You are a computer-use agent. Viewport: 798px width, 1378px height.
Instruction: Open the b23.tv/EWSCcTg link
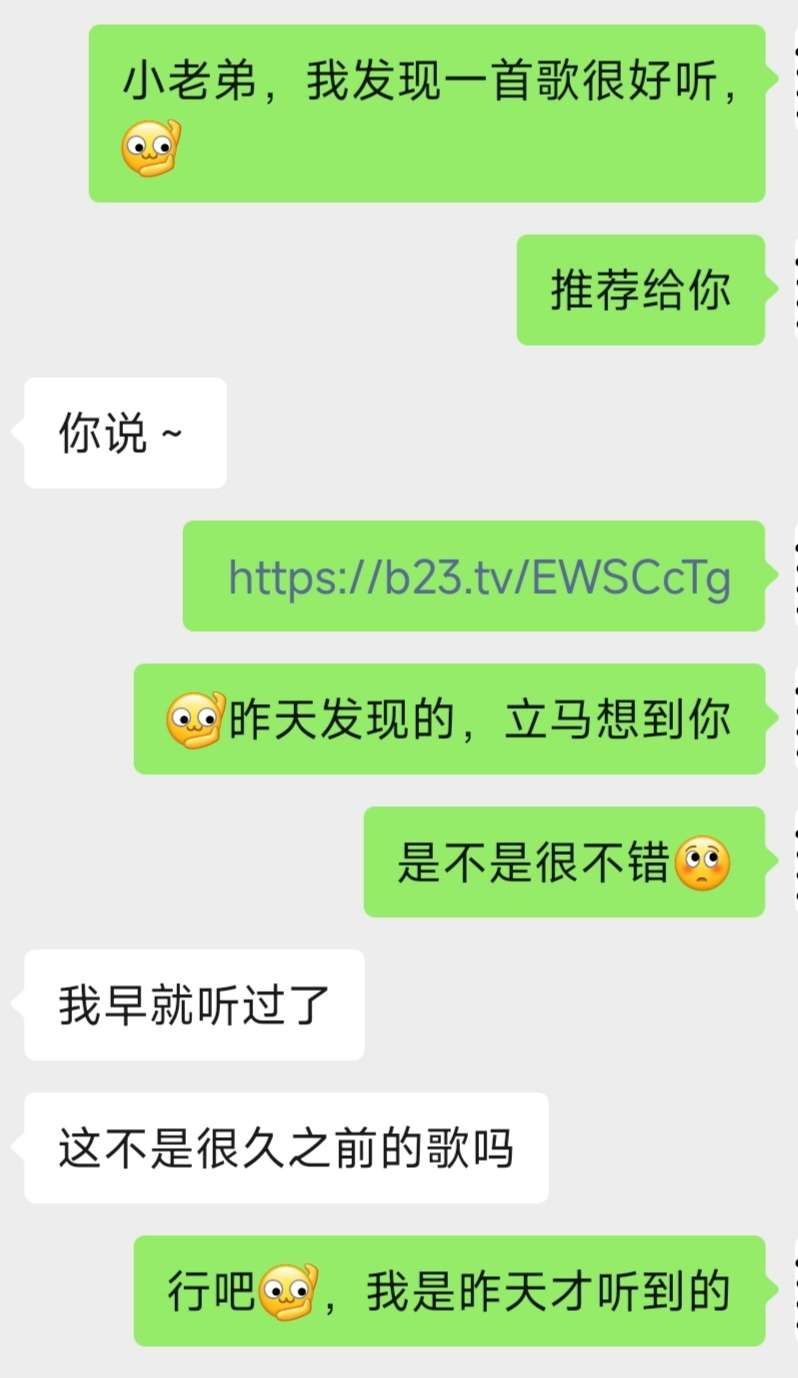pos(479,577)
